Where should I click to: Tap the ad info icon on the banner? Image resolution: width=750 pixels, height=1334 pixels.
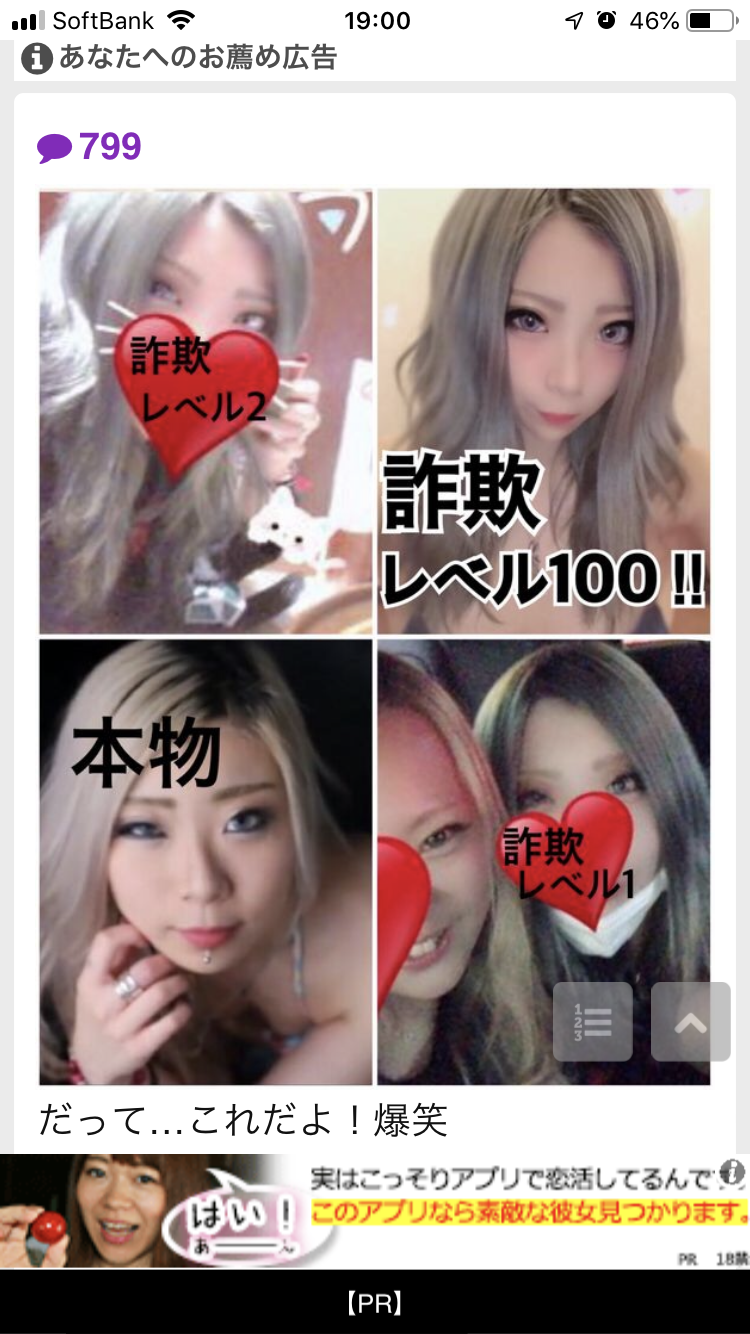pyautogui.click(x=734, y=1172)
